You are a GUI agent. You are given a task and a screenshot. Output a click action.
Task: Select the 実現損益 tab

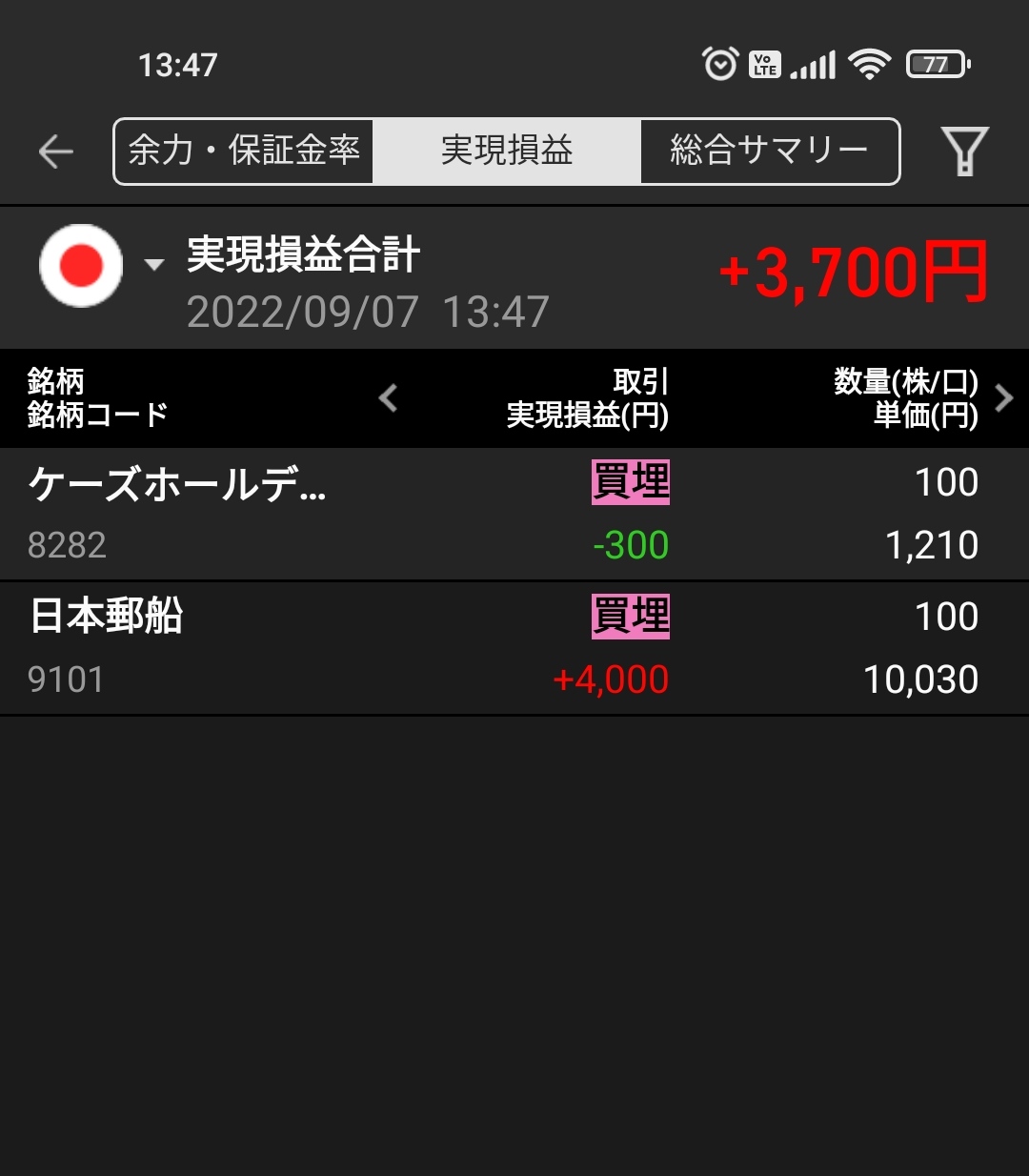tap(506, 151)
